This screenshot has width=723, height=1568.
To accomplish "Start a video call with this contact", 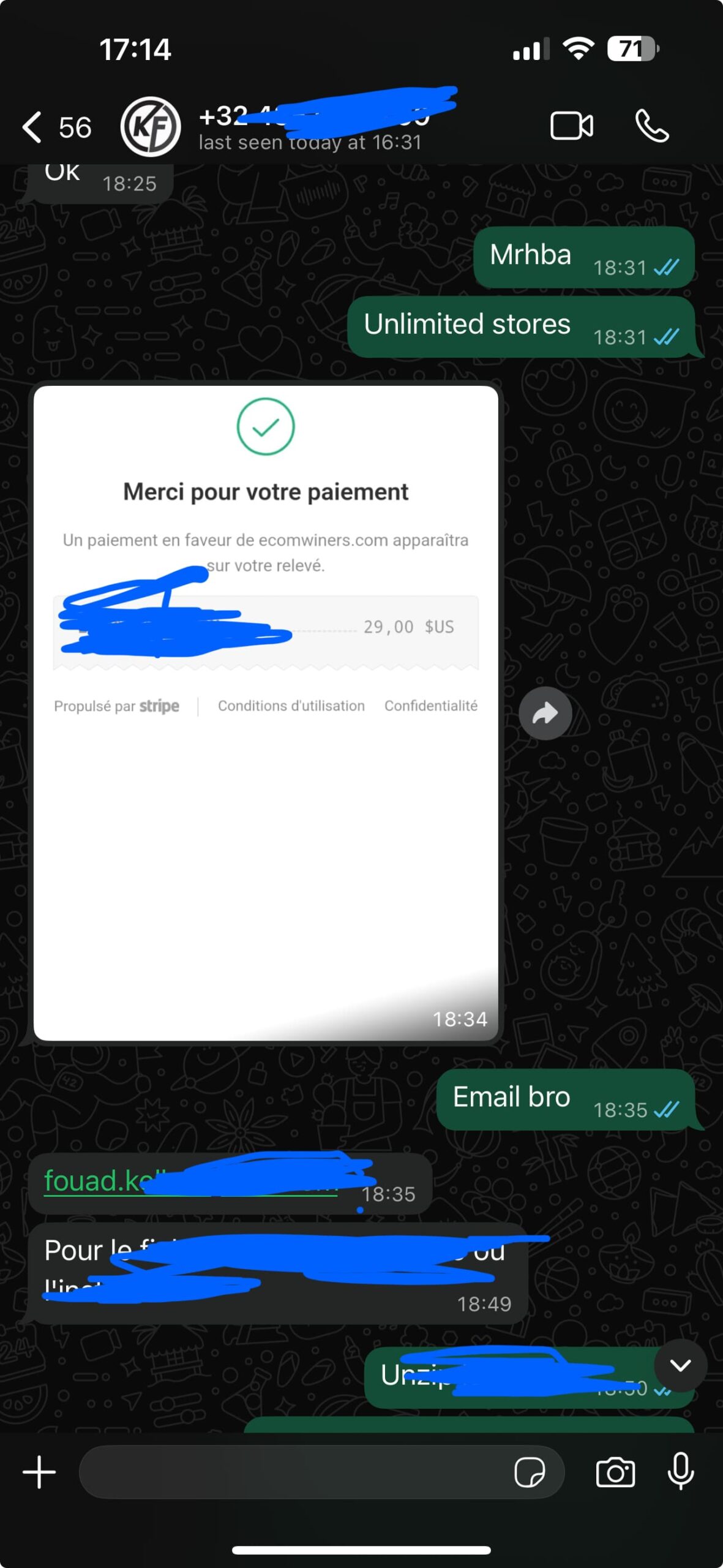I will click(571, 126).
